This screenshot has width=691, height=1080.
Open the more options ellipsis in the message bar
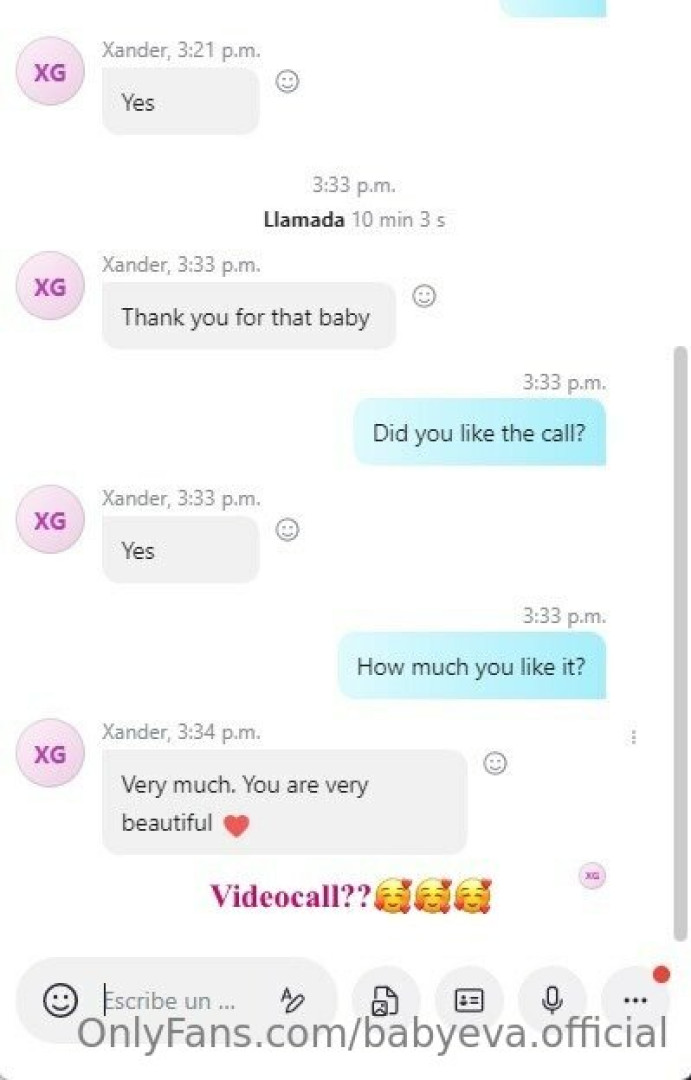[x=635, y=1000]
